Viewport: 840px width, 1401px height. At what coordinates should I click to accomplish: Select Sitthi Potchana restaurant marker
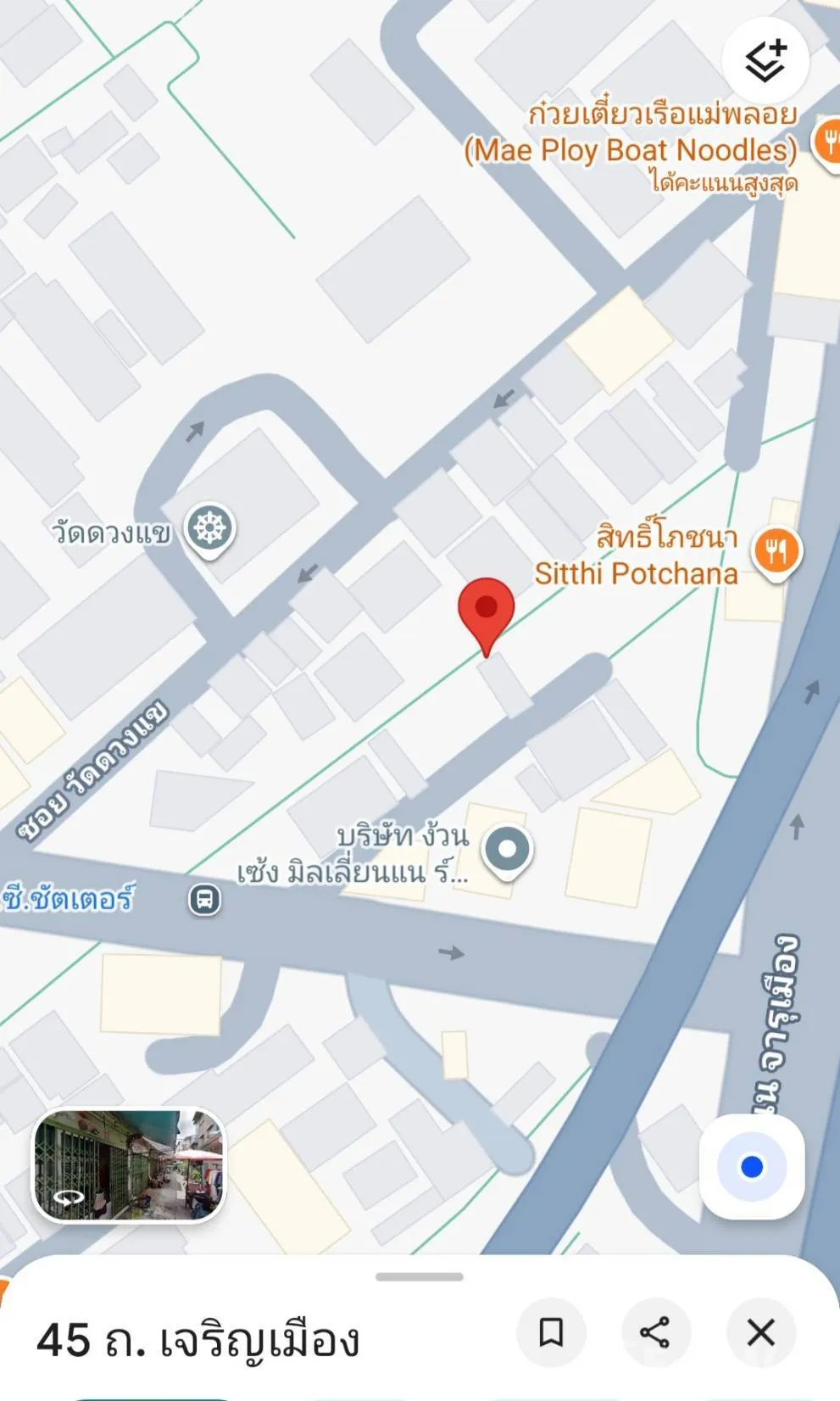(x=776, y=553)
